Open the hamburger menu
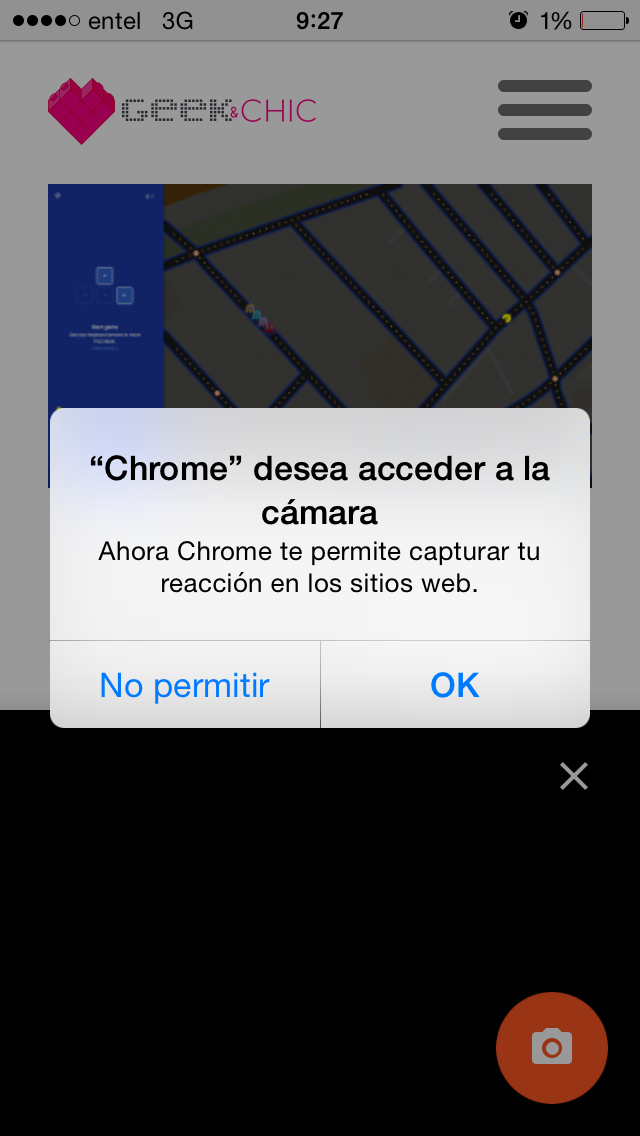Viewport: 640px width, 1136px height. coord(545,110)
